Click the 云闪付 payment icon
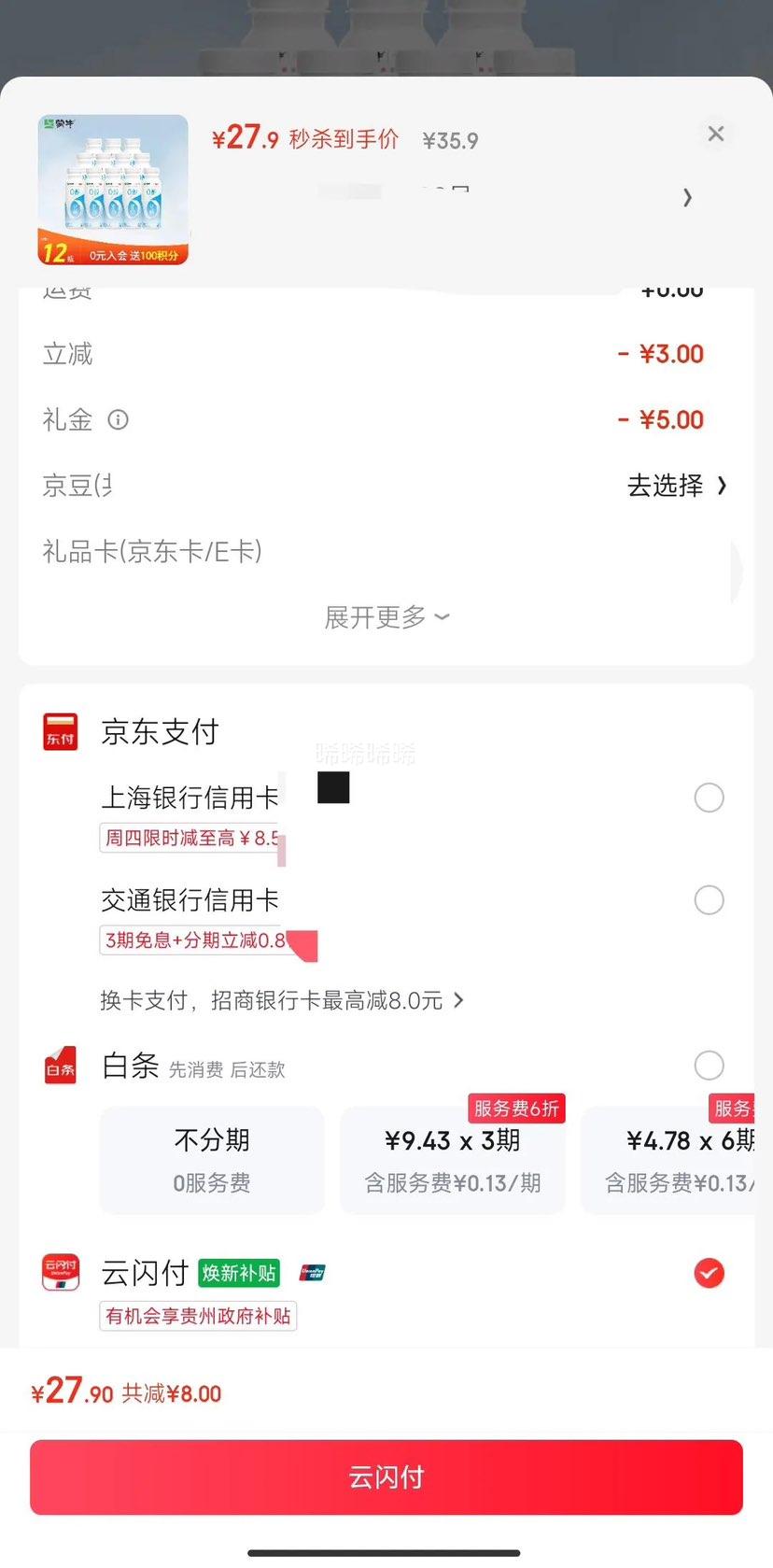 pyautogui.click(x=59, y=1272)
